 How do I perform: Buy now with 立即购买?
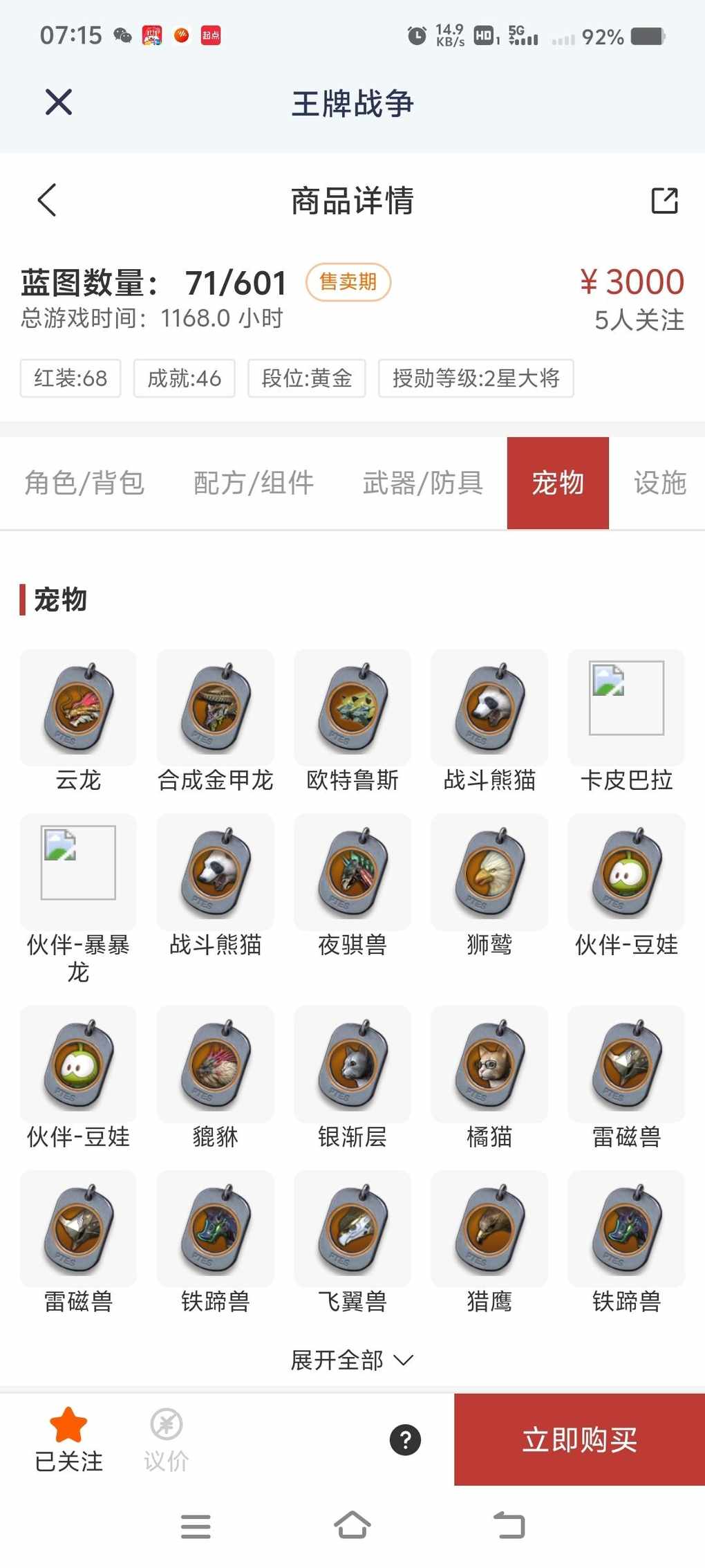coord(579,1439)
